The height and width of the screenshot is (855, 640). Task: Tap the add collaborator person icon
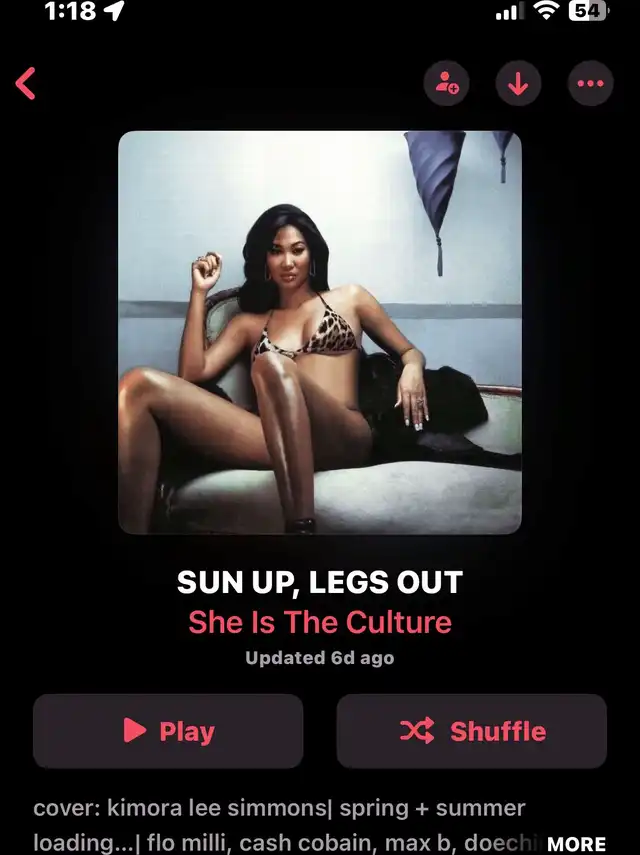pos(446,83)
